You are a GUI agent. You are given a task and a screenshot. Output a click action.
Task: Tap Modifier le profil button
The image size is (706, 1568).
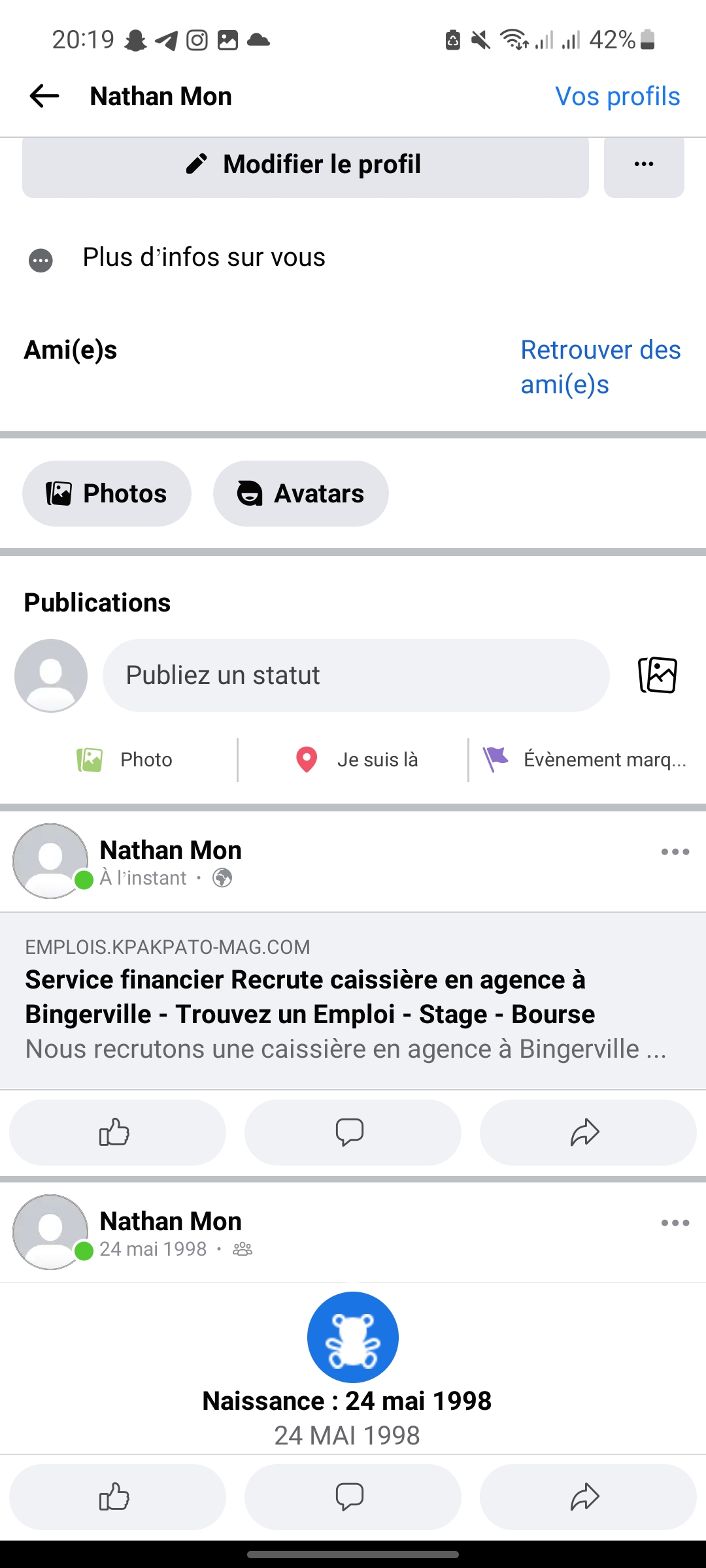[x=305, y=165]
